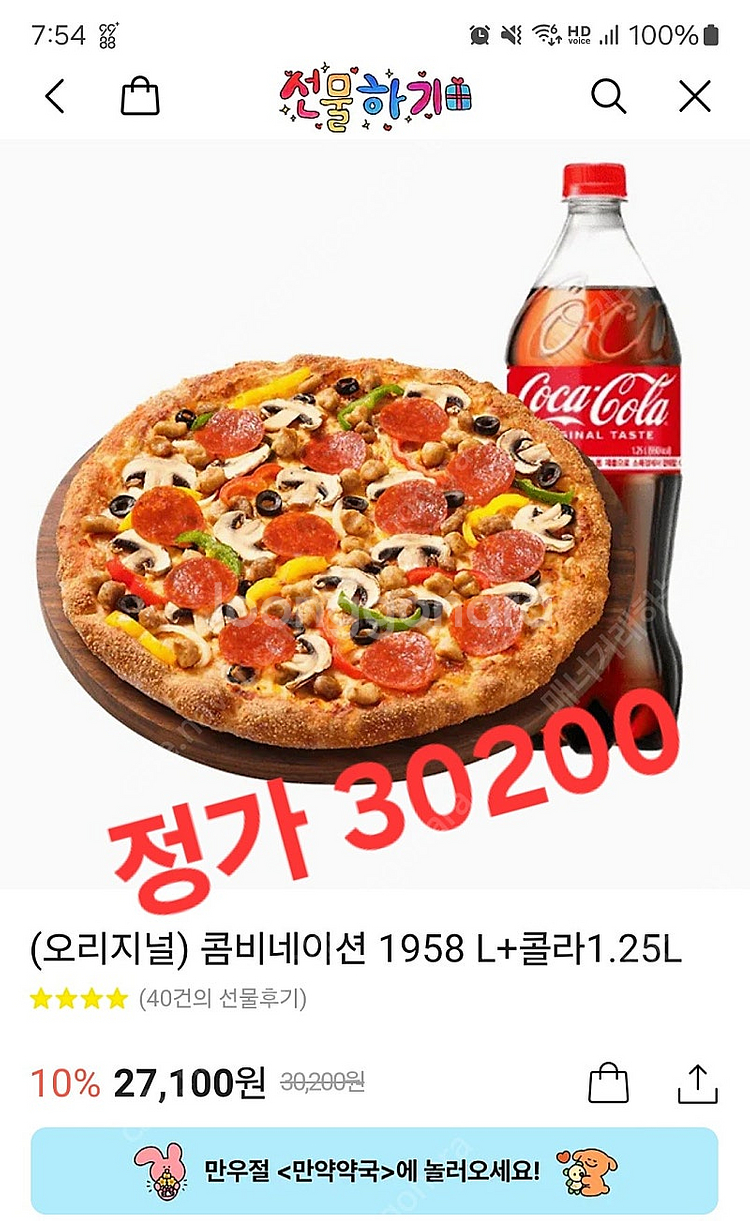Open the shopping bag in the header
Image resolution: width=750 pixels, height=1221 pixels.
140,97
